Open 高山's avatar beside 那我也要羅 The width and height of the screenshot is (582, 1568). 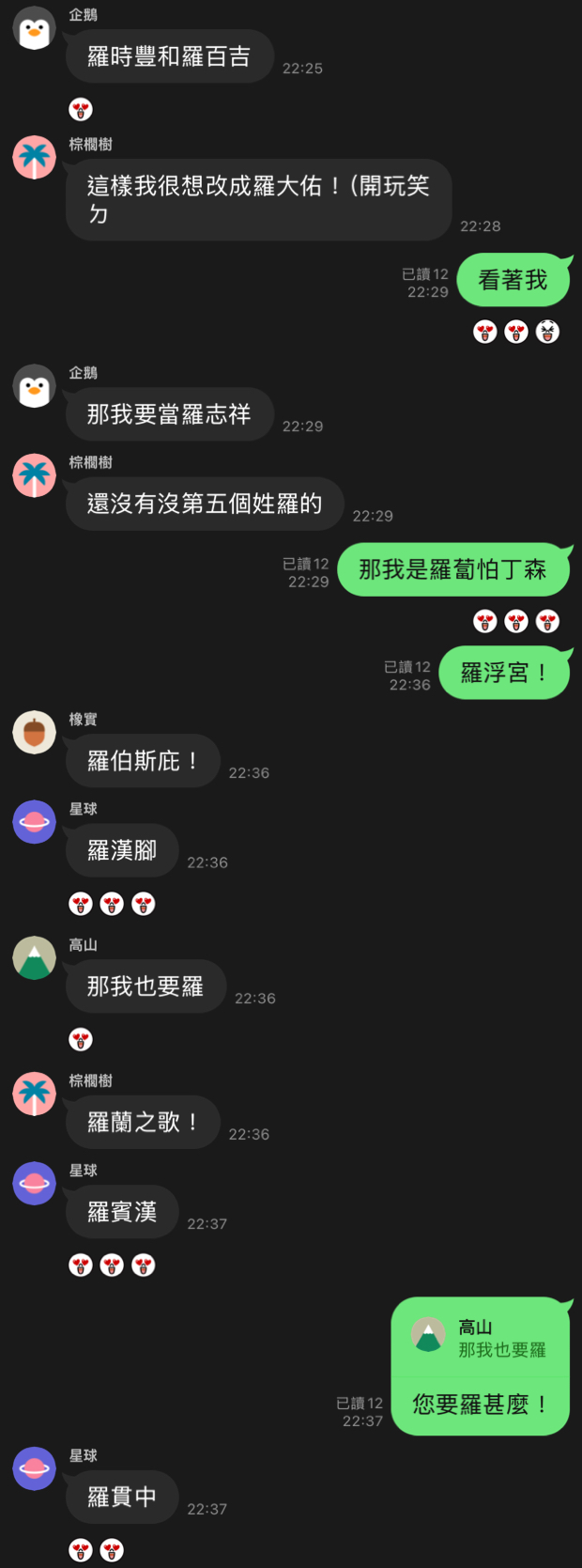pyautogui.click(x=34, y=958)
